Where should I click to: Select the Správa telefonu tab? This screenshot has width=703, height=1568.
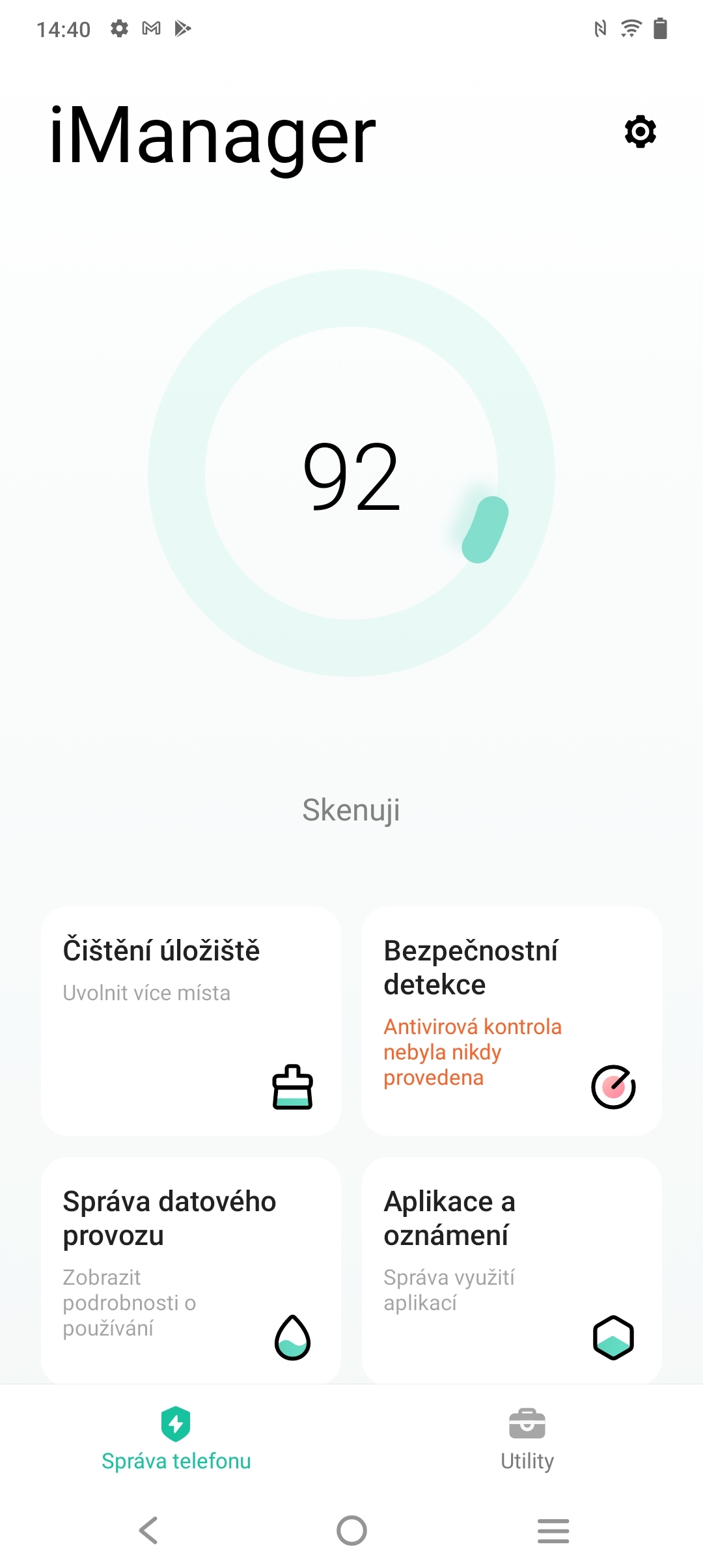(x=176, y=1439)
